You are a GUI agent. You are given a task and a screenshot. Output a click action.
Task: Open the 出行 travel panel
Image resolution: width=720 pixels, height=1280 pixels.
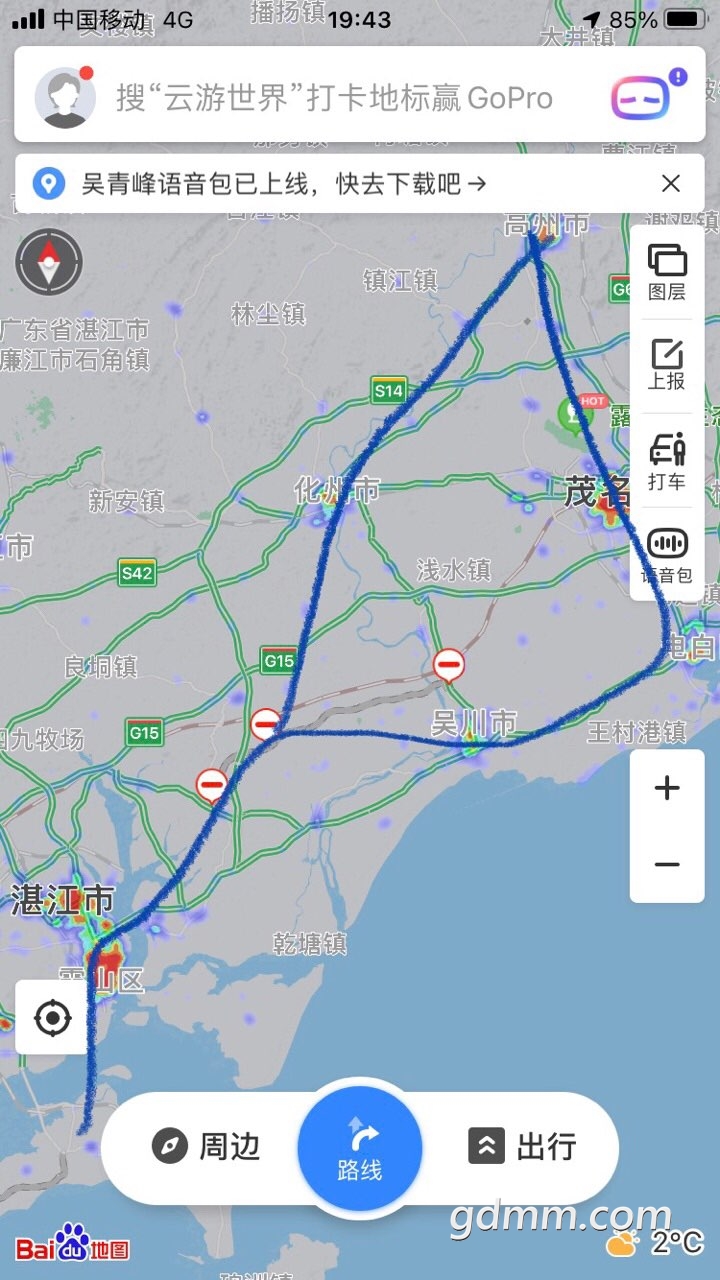click(x=523, y=1146)
